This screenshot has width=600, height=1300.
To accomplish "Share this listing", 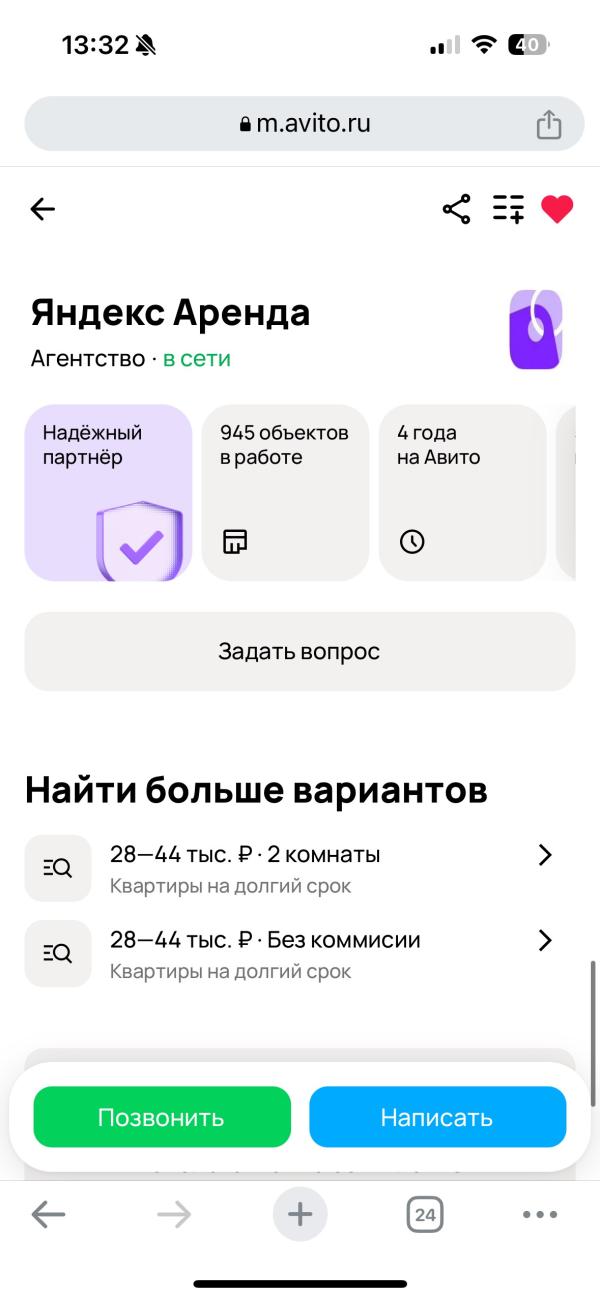I will (x=456, y=209).
